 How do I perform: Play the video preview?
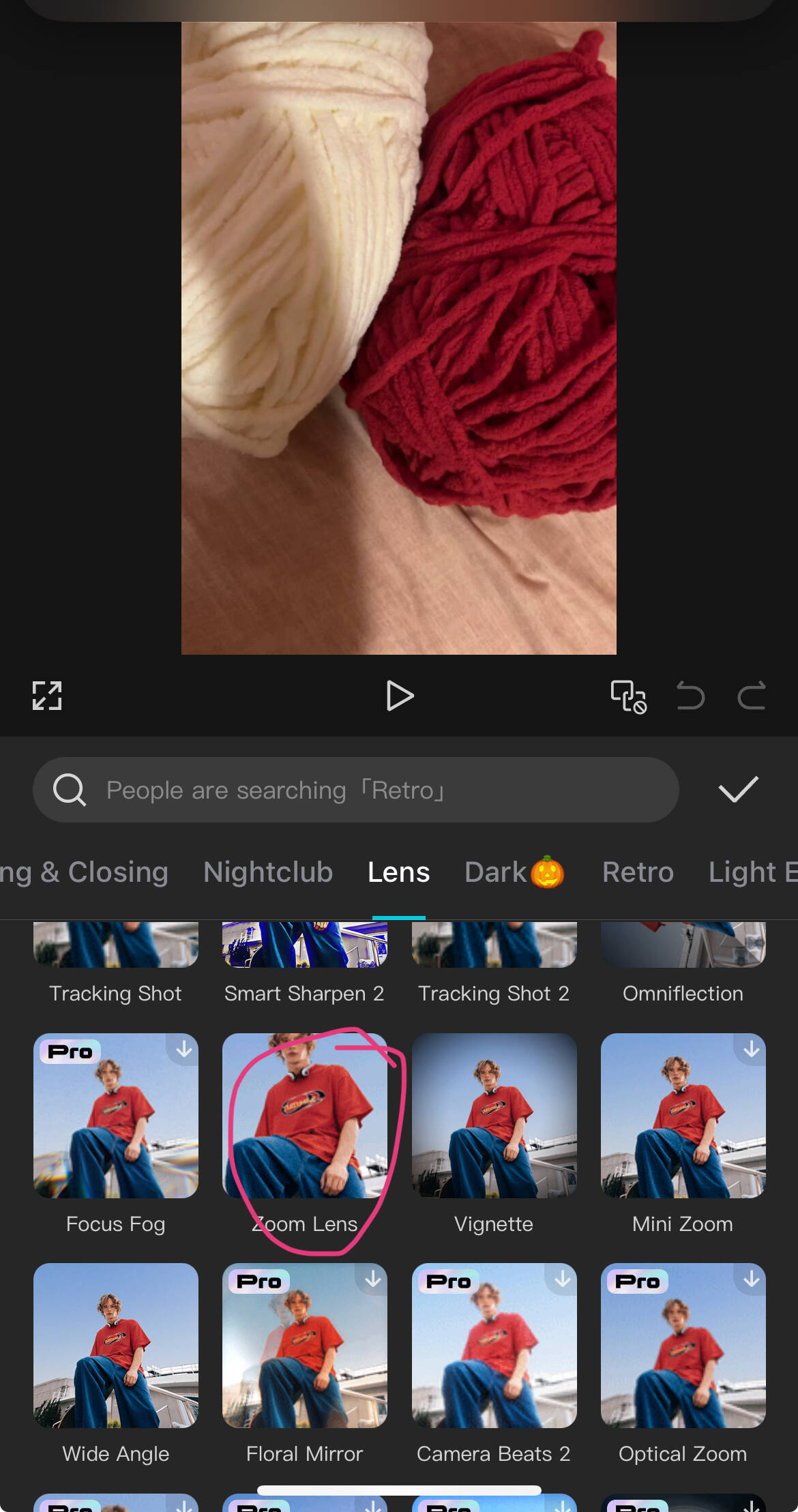(x=399, y=696)
